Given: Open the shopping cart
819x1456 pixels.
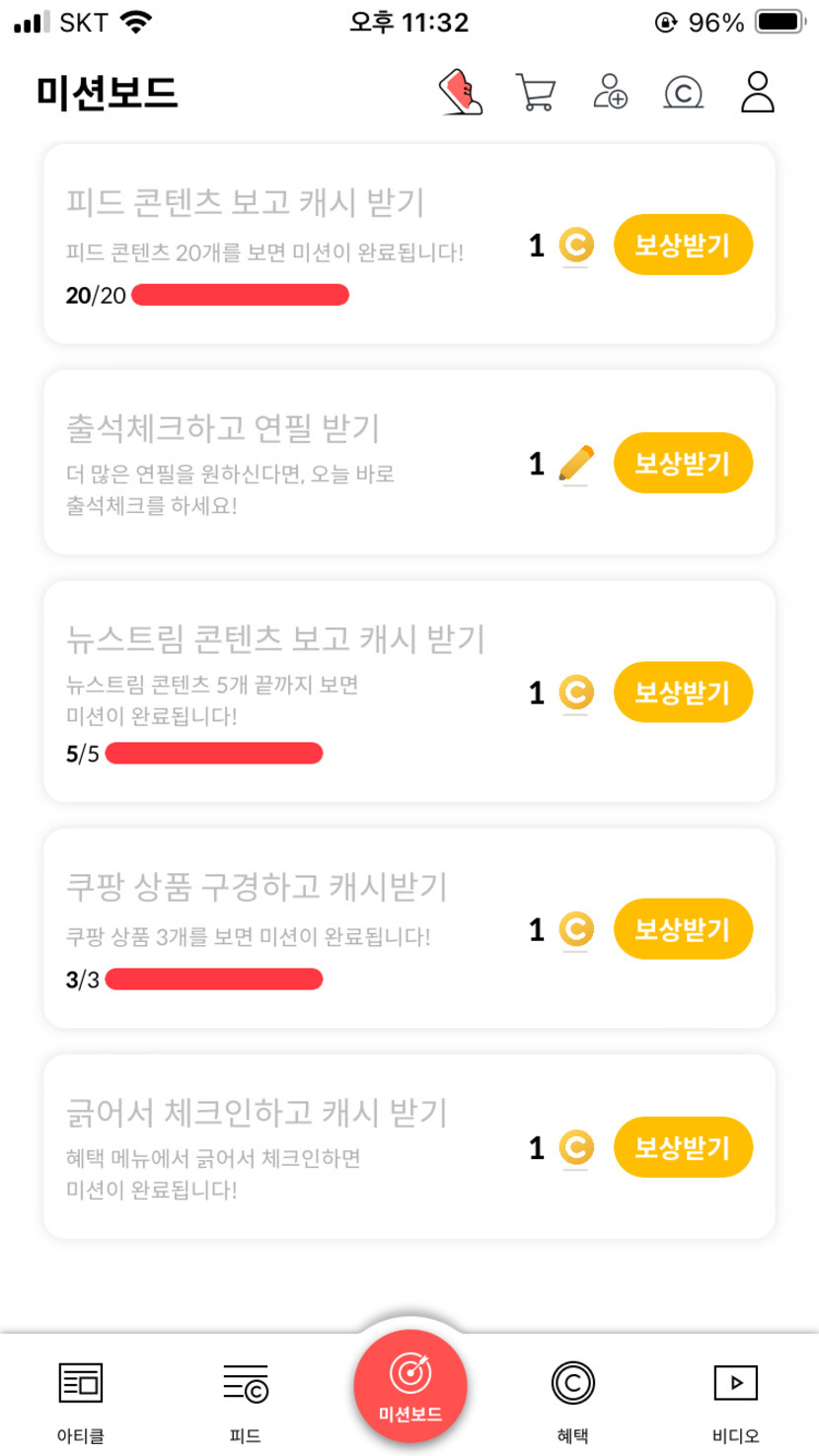Looking at the screenshot, I should pos(535,93).
